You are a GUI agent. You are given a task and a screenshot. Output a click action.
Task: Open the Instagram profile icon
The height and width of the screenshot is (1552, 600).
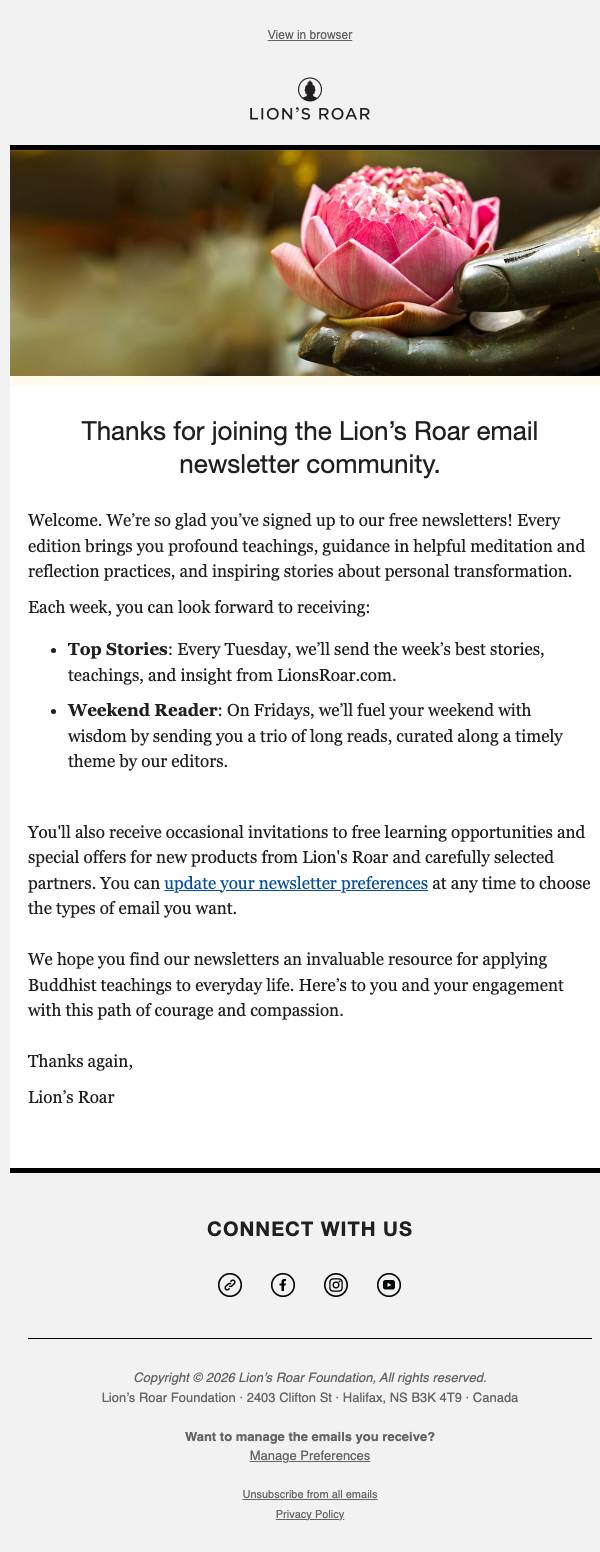336,1285
